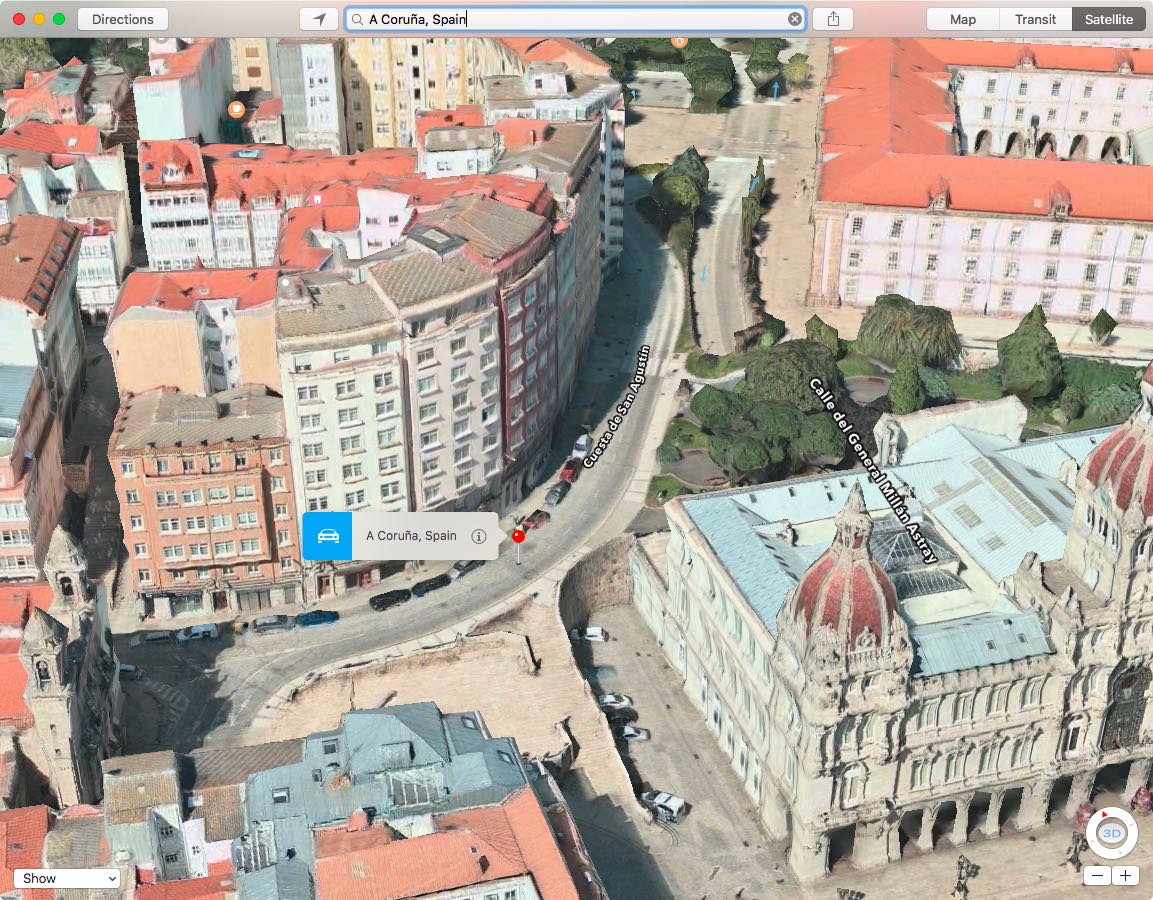1153x900 pixels.
Task: Zoom out with the minus button
Action: tap(1097, 876)
